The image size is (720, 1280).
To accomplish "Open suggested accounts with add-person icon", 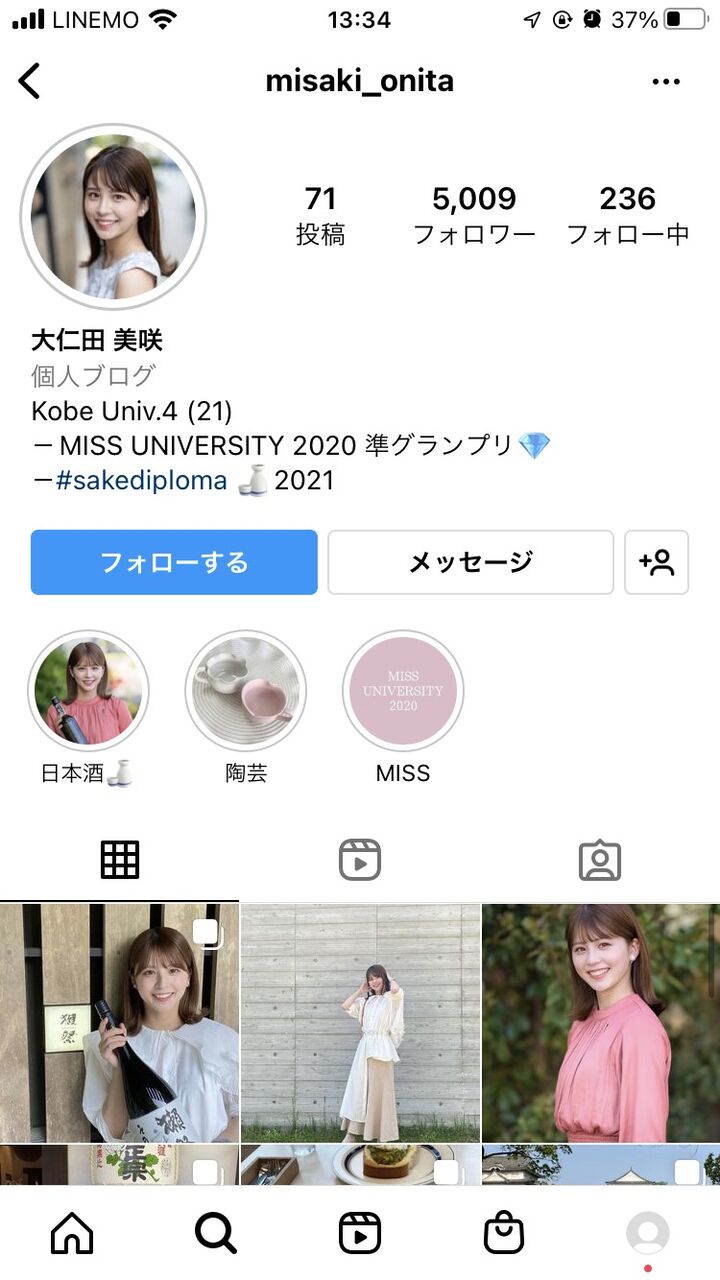I will click(657, 562).
